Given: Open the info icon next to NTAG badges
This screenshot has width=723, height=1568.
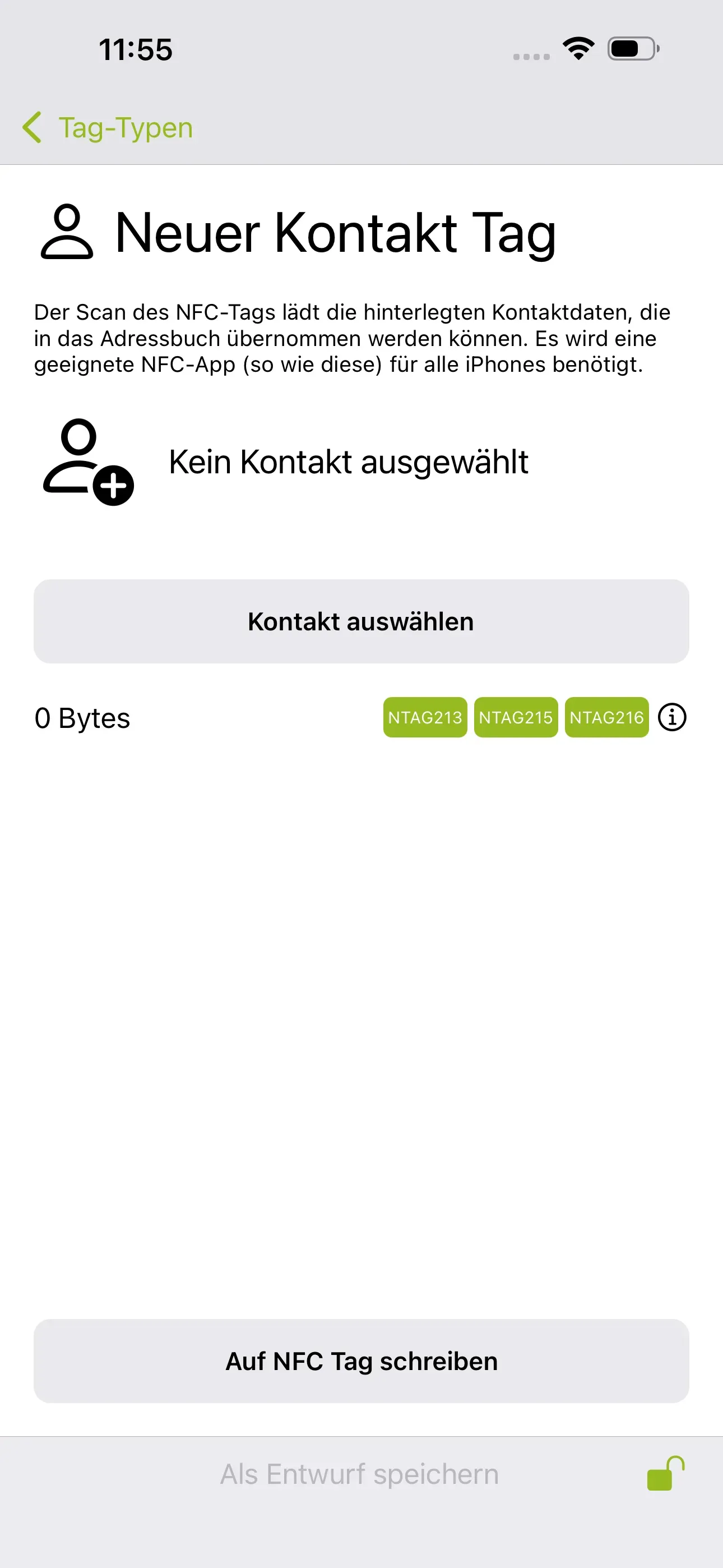Looking at the screenshot, I should tap(672, 718).
